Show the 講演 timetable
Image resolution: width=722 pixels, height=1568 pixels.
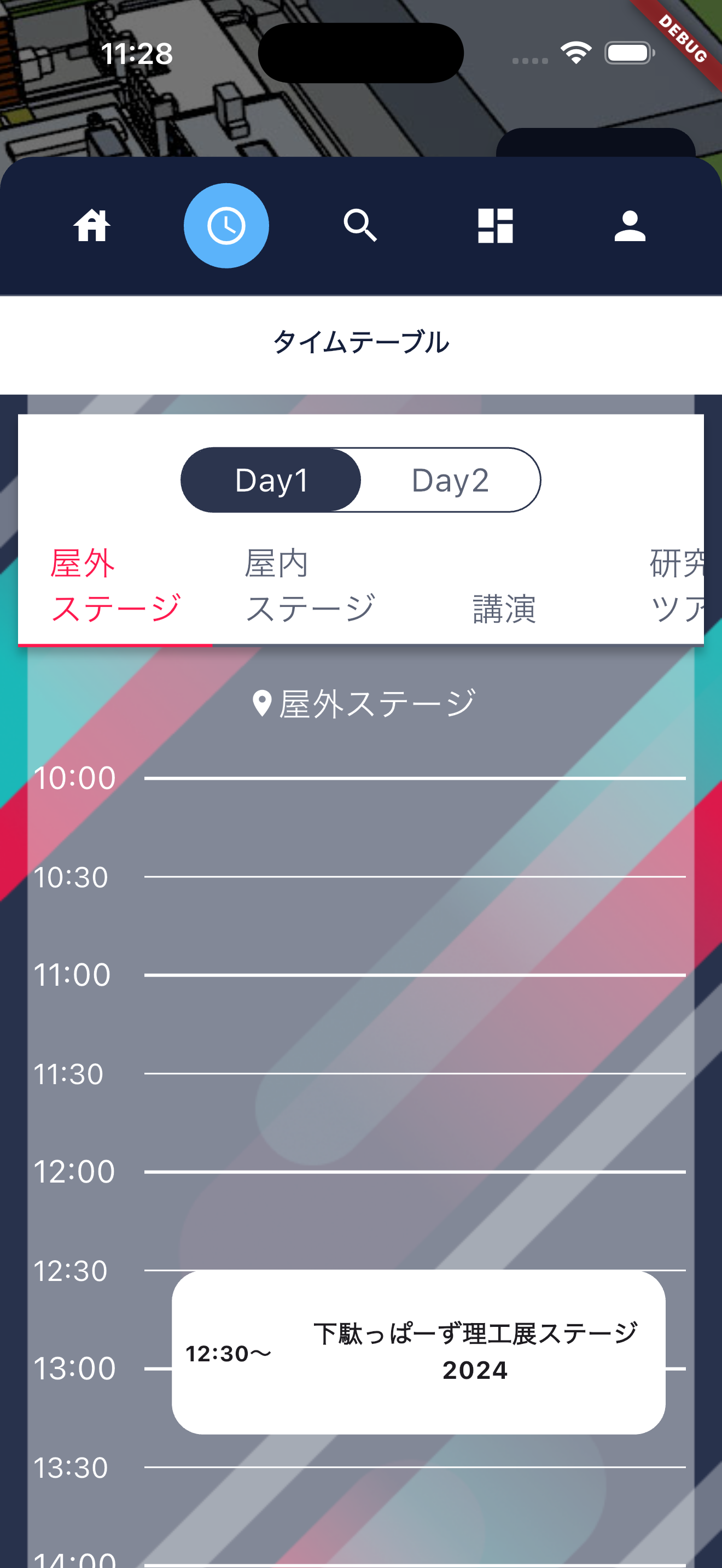pos(504,607)
